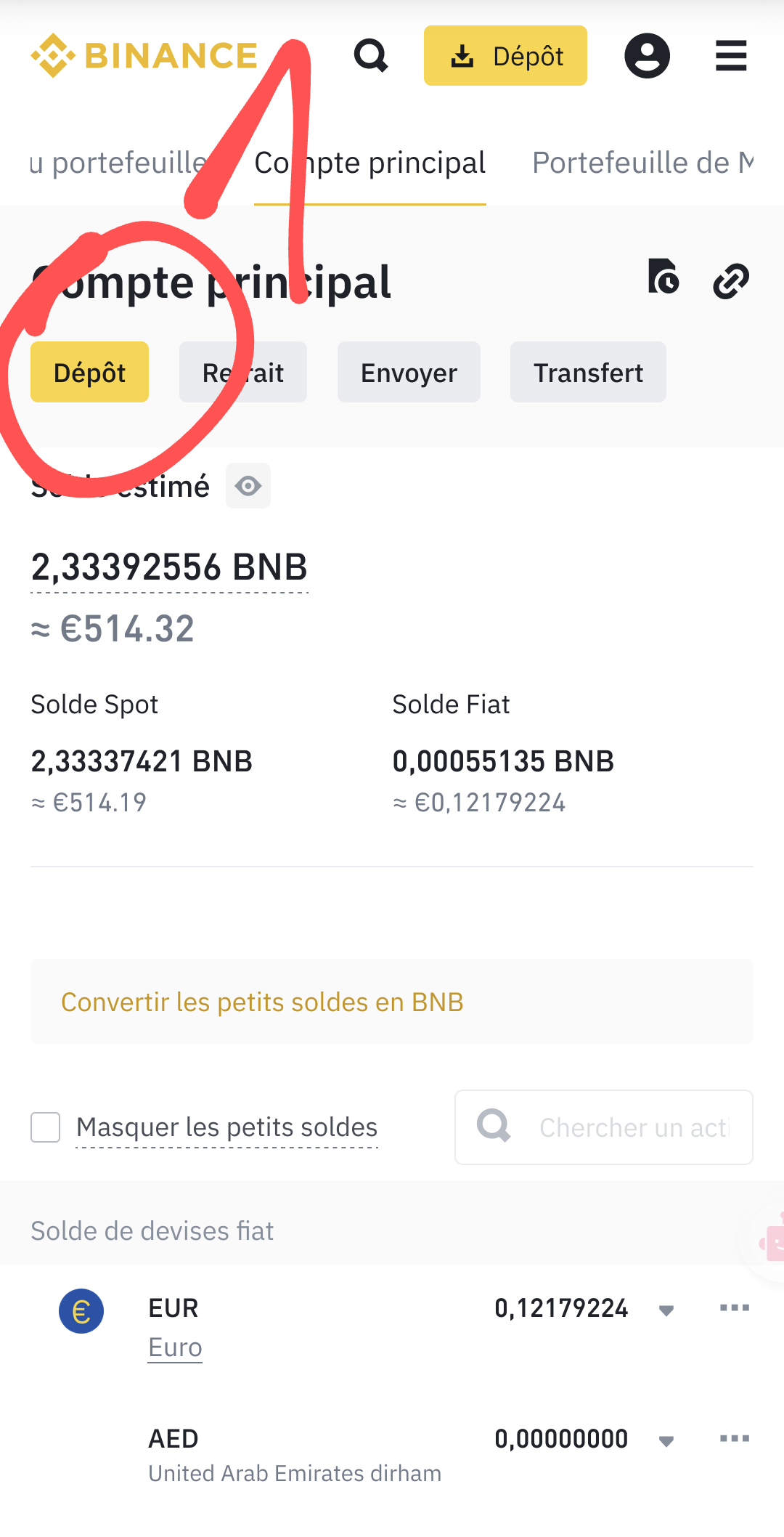Expand the EUR balance dropdown arrow
Viewport: 784px width, 1537px height.
pos(666,1310)
